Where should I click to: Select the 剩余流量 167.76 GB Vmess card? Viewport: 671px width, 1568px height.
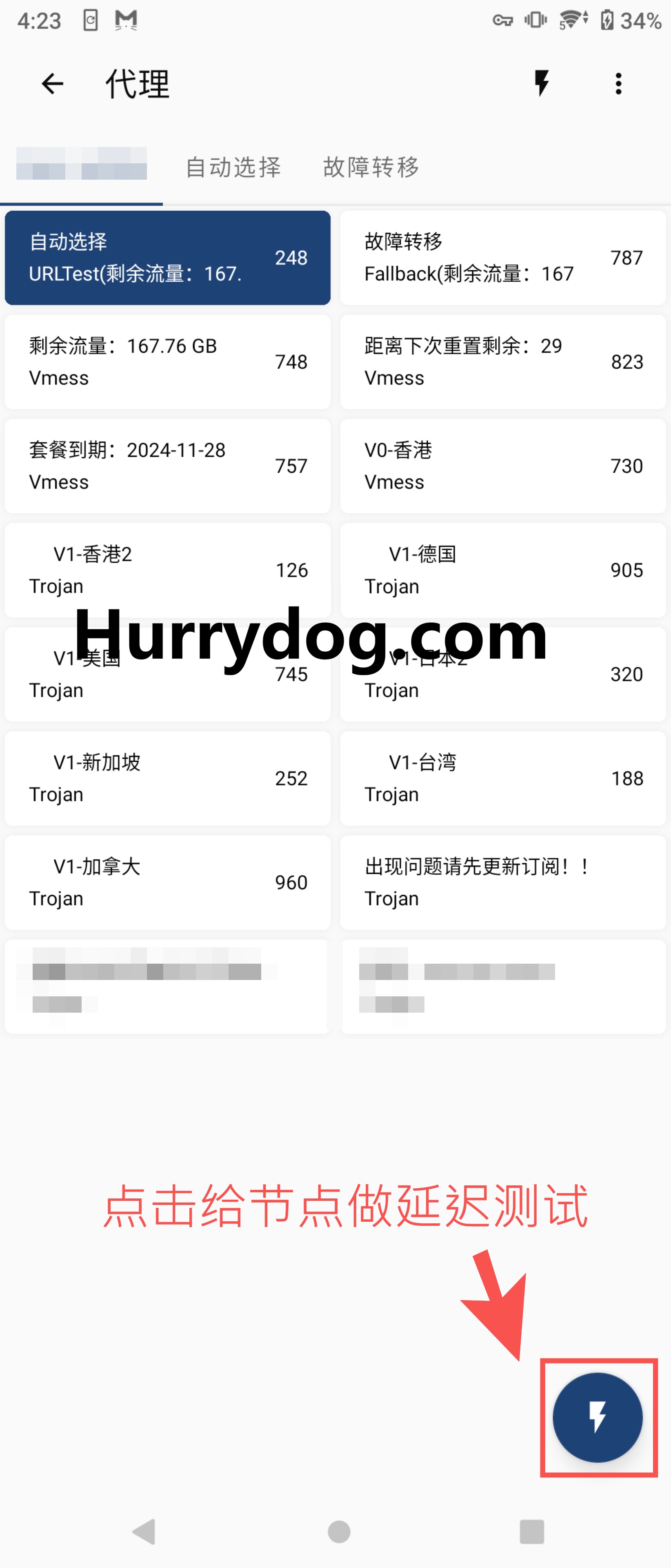[167, 361]
